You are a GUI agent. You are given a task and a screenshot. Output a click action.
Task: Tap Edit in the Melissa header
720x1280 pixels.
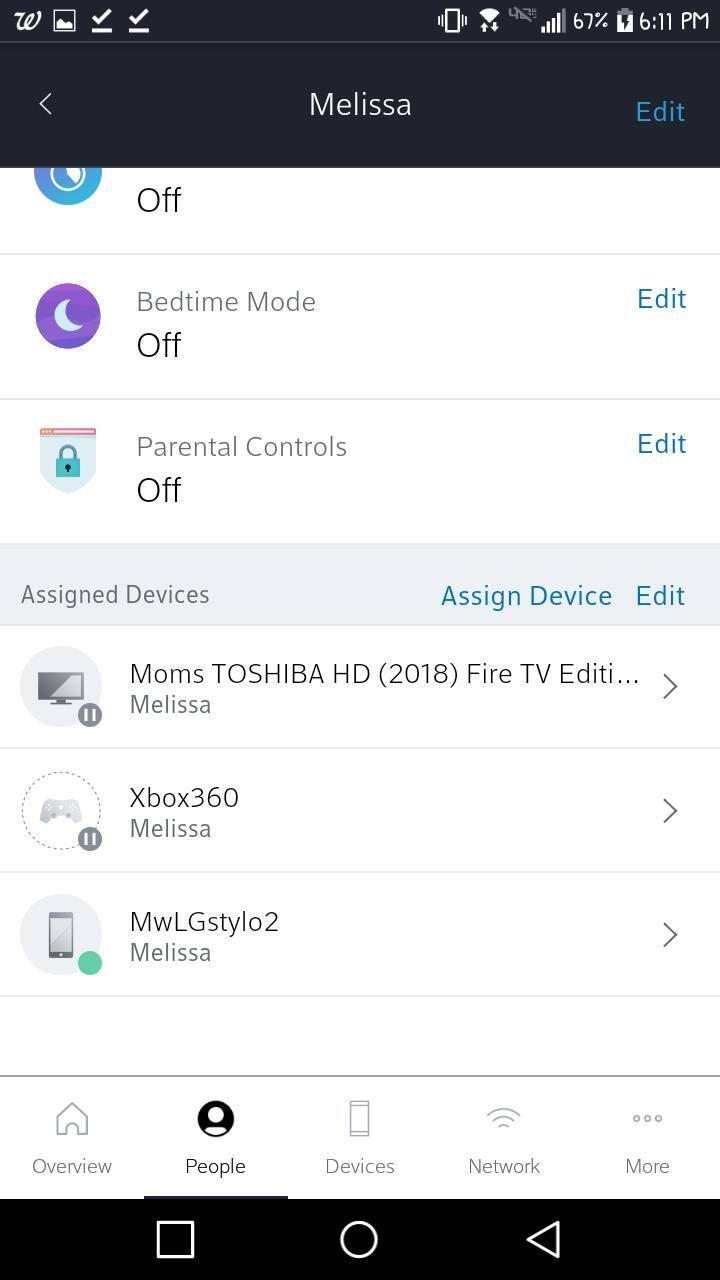(x=660, y=111)
